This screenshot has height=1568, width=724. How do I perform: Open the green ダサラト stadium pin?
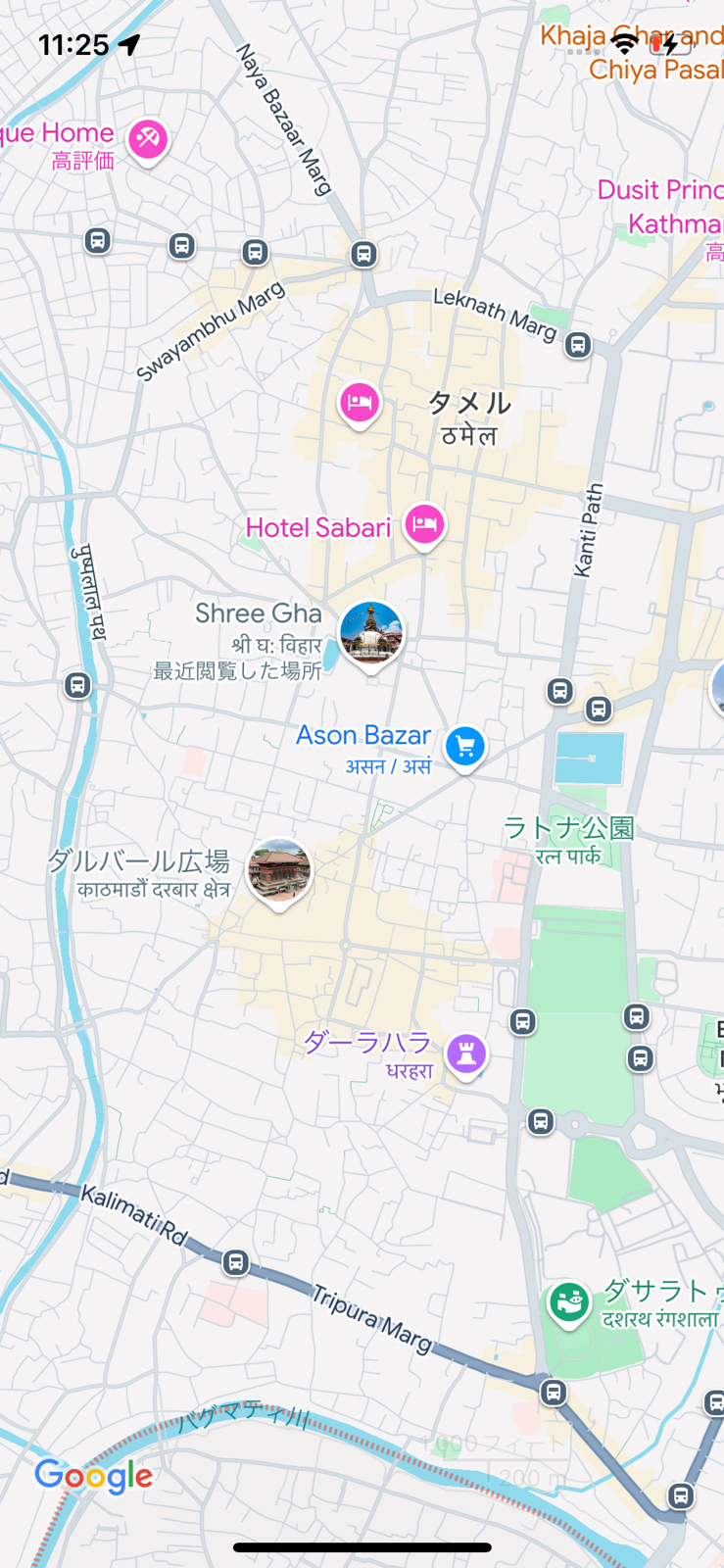pyautogui.click(x=568, y=1302)
